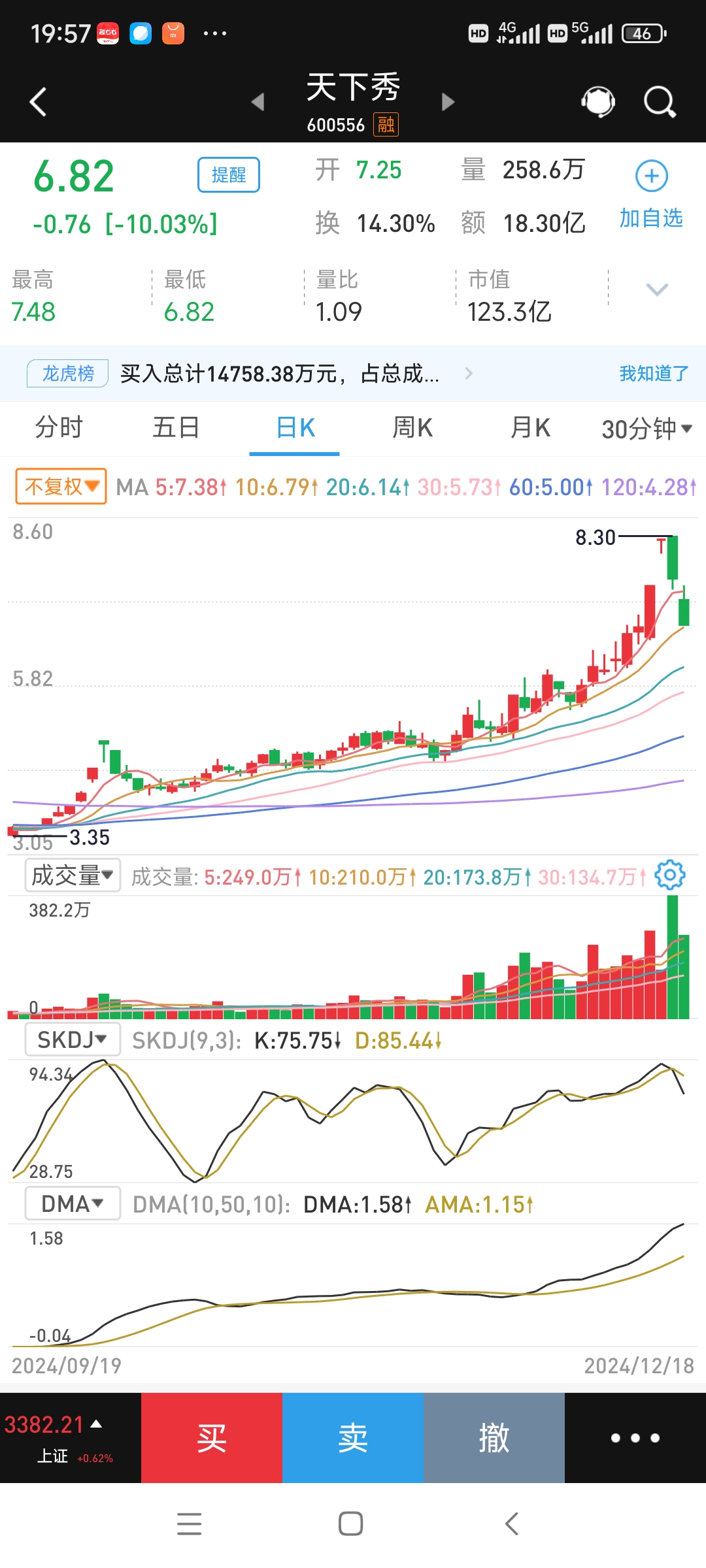Set a price alert with 提醒 button
Viewport: 706px width, 1568px height.
coord(228,174)
